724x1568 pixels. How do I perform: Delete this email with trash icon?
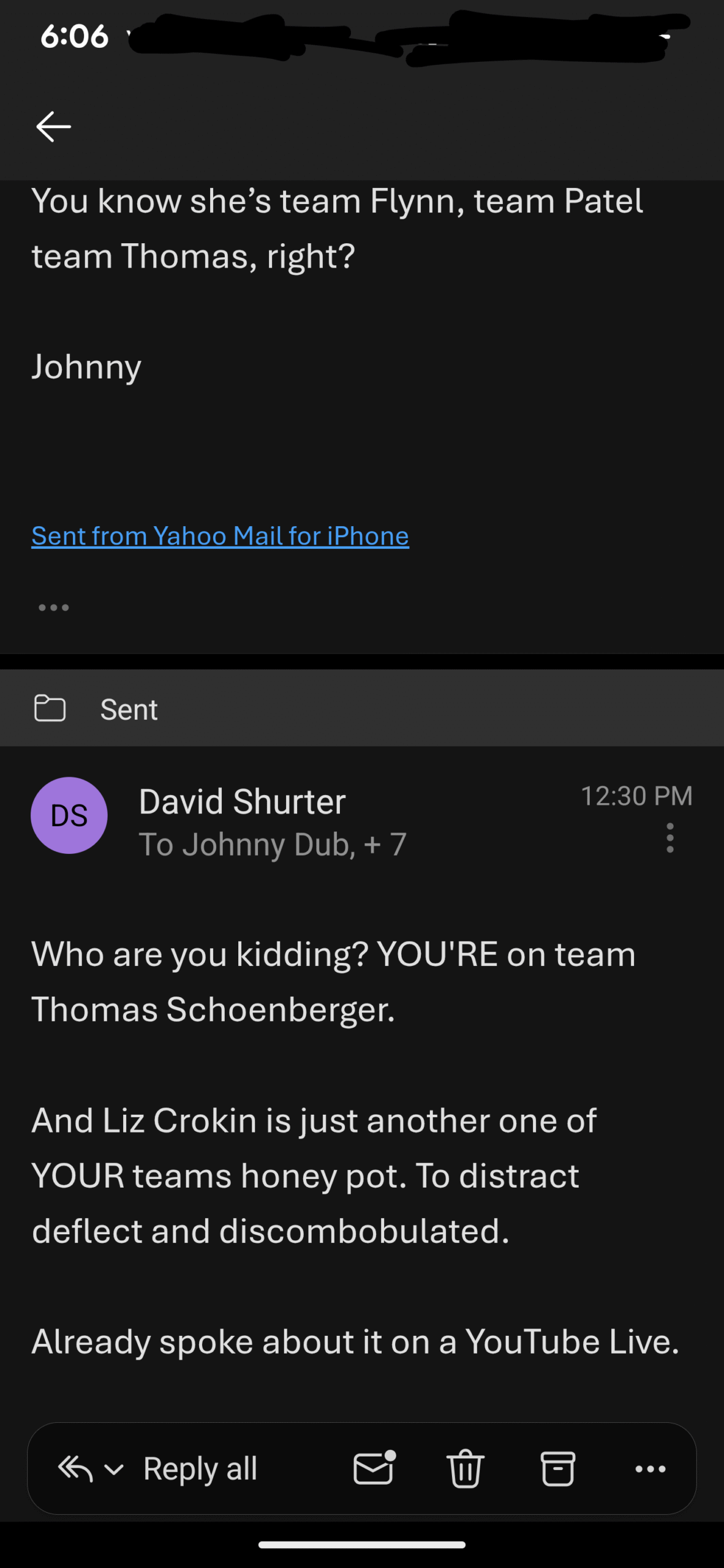[x=466, y=1469]
